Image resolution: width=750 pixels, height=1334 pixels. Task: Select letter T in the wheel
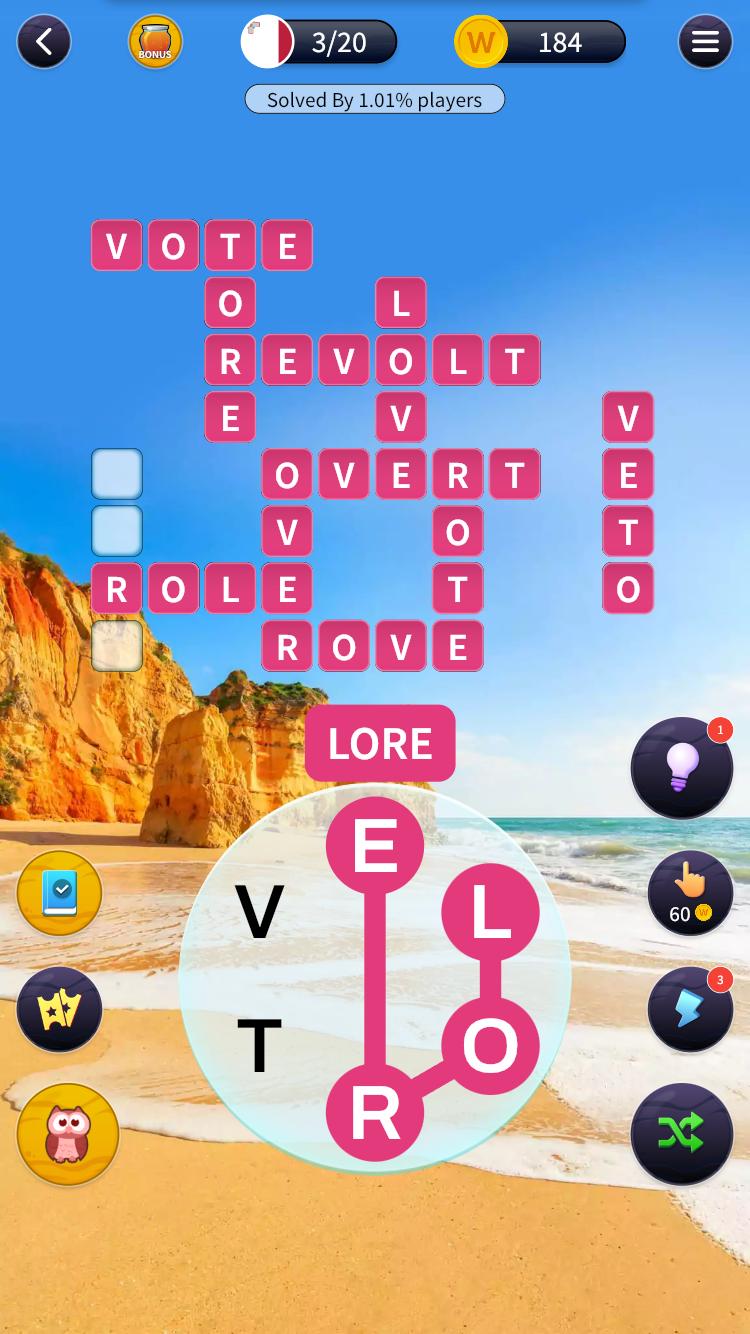pos(259,1046)
